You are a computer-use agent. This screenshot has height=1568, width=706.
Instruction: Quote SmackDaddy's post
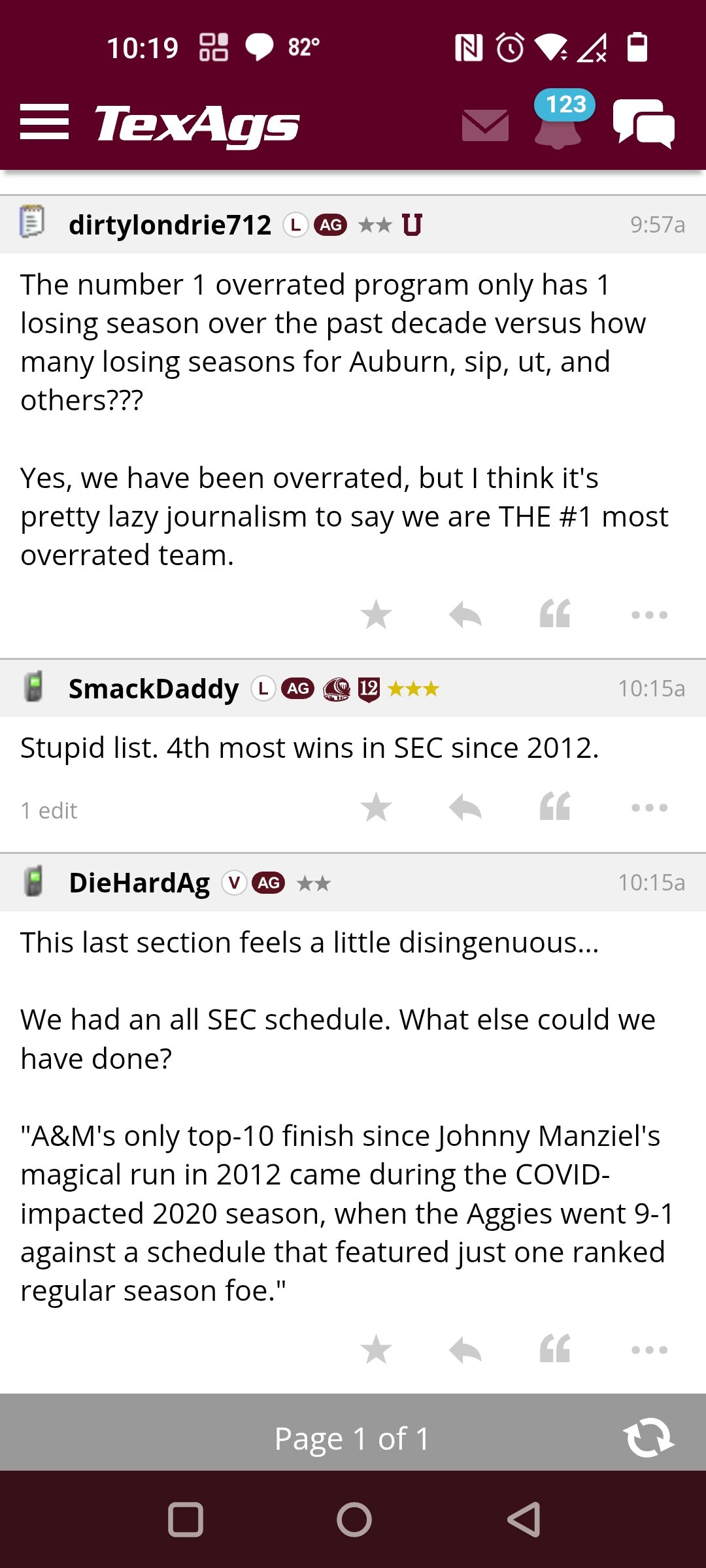click(555, 807)
